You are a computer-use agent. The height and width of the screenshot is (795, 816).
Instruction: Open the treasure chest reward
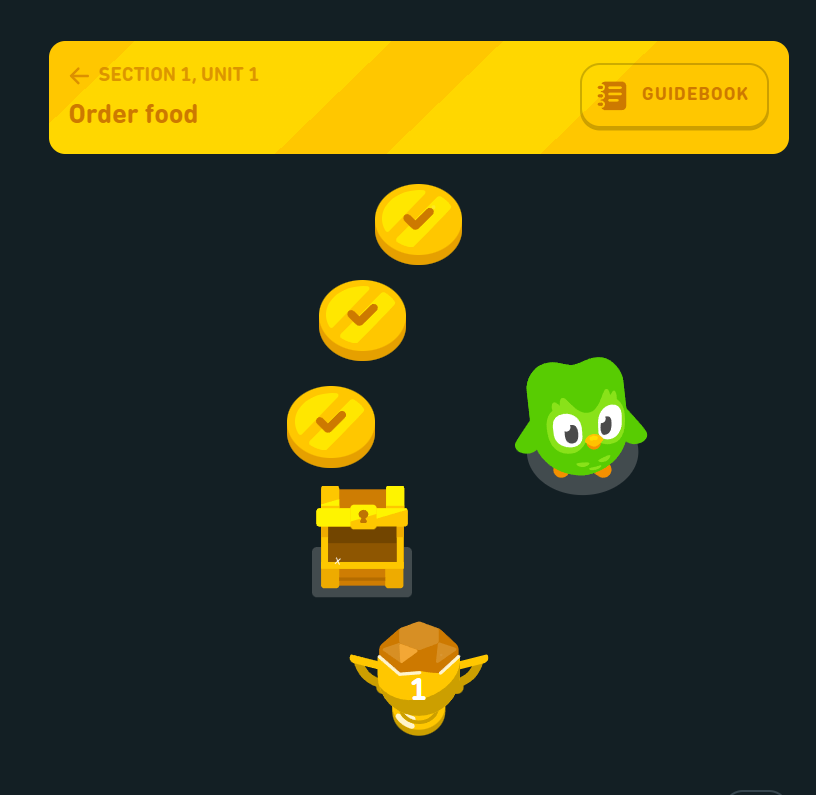362,539
